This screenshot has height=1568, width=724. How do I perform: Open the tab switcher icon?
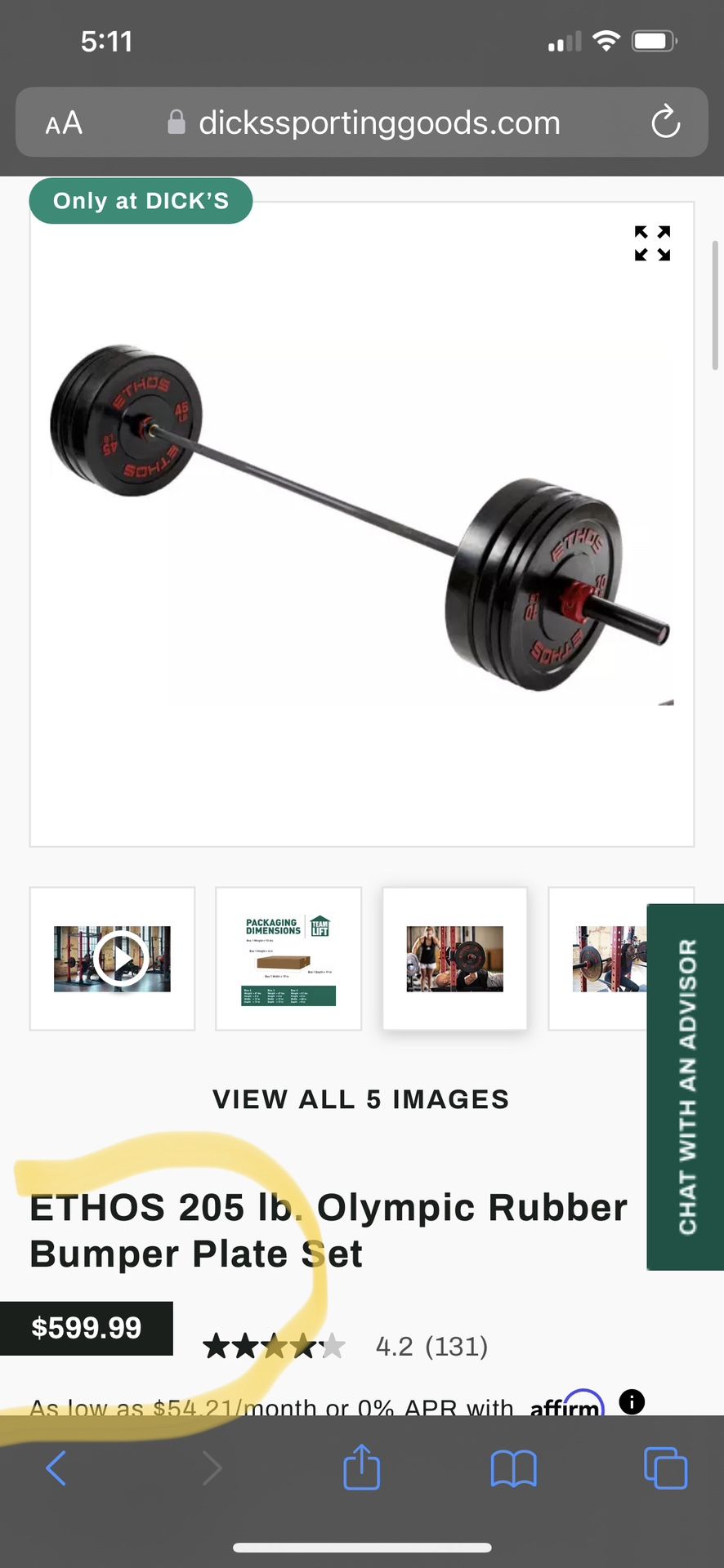click(666, 1467)
